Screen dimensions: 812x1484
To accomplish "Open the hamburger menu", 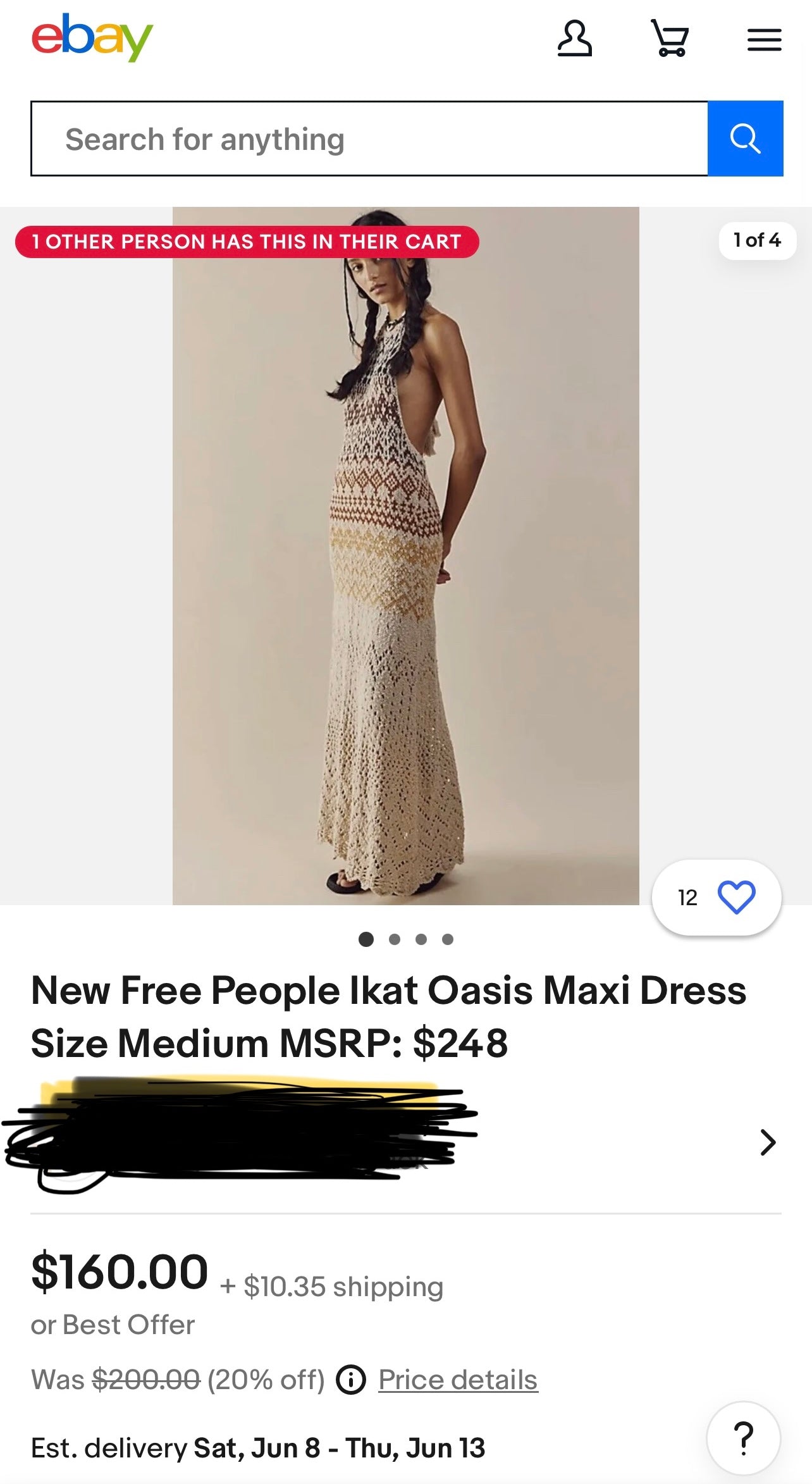I will pos(764,40).
